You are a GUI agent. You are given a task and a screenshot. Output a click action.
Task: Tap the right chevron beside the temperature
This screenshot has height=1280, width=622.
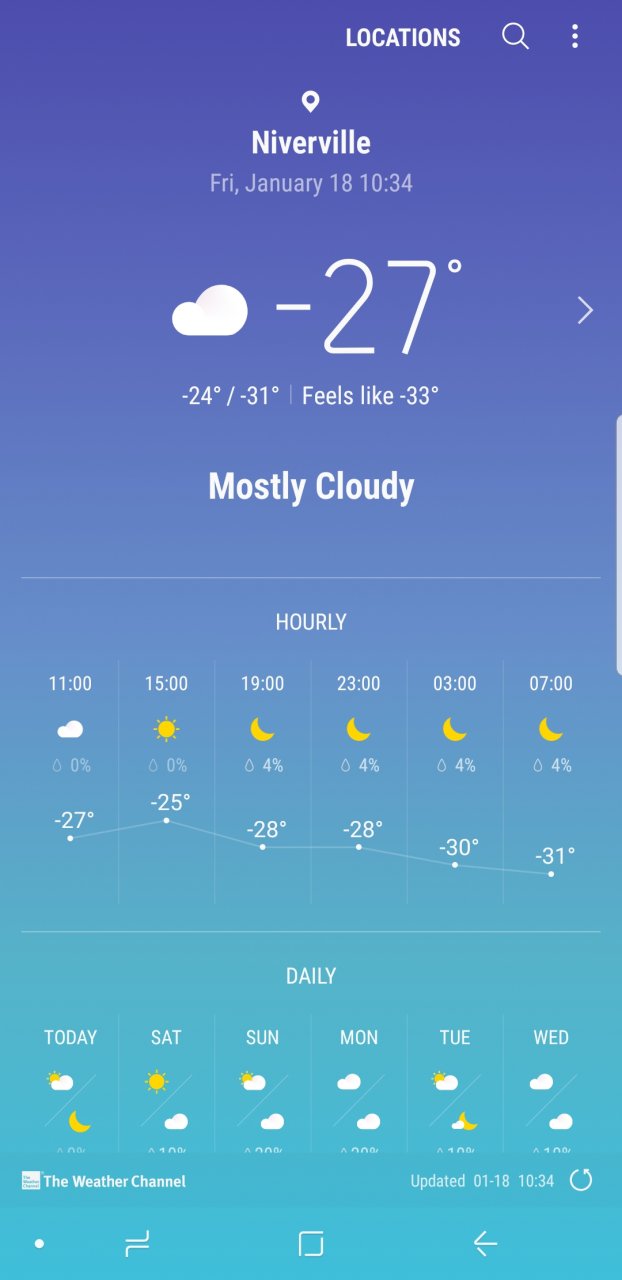[585, 311]
